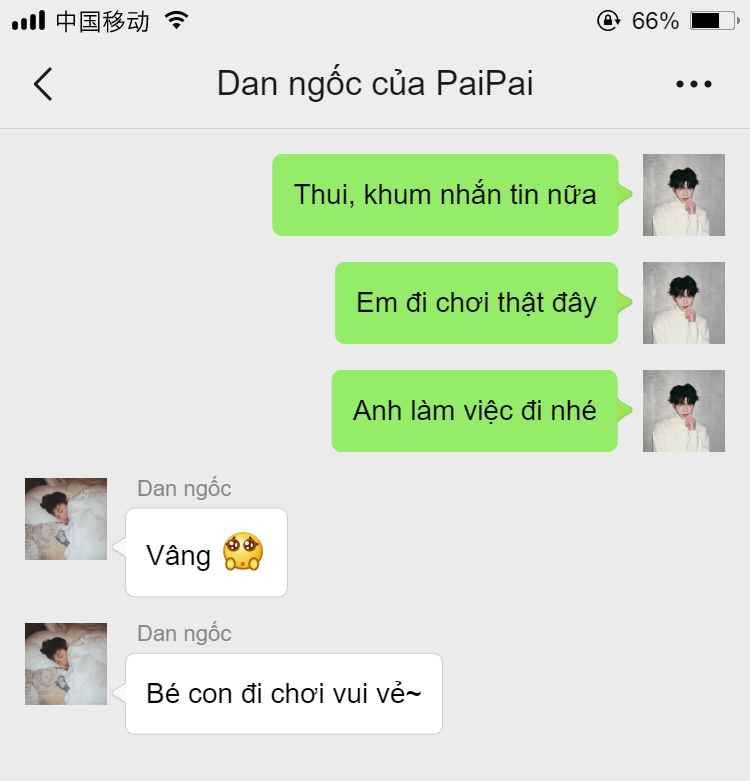Go back from the chat
Image resolution: width=750 pixels, height=781 pixels.
(x=43, y=85)
